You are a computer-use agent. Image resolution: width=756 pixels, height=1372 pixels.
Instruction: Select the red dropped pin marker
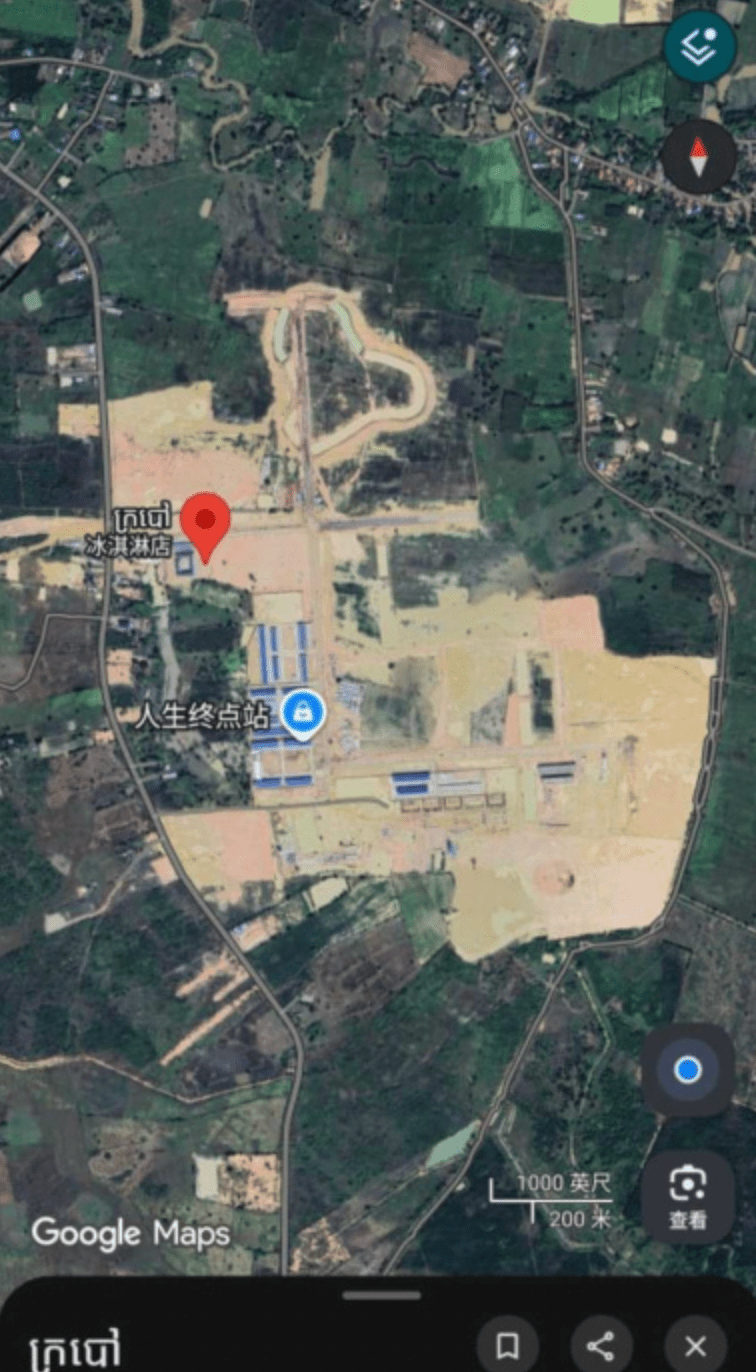pyautogui.click(x=206, y=524)
